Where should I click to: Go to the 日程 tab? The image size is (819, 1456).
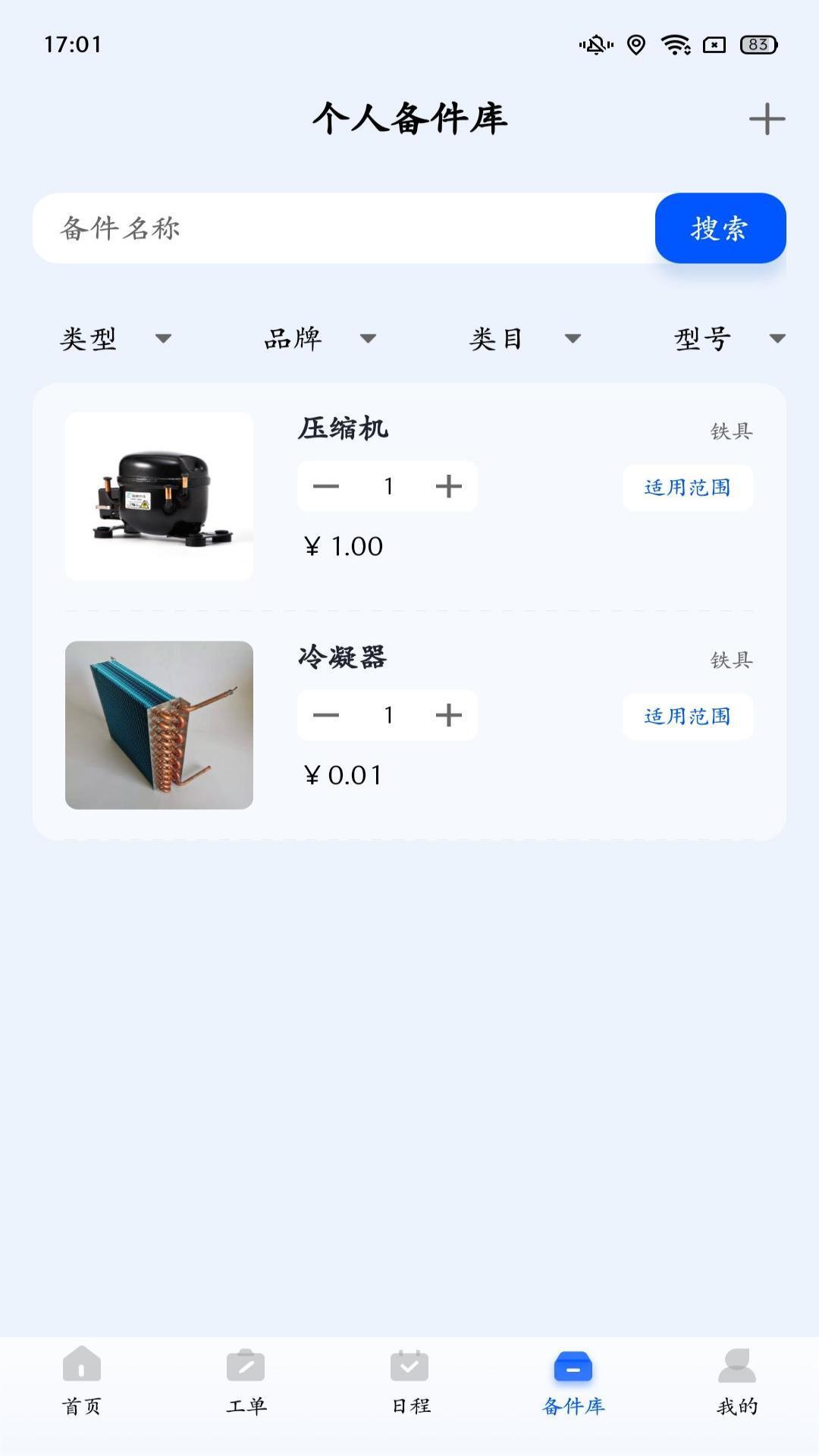[x=410, y=1382]
